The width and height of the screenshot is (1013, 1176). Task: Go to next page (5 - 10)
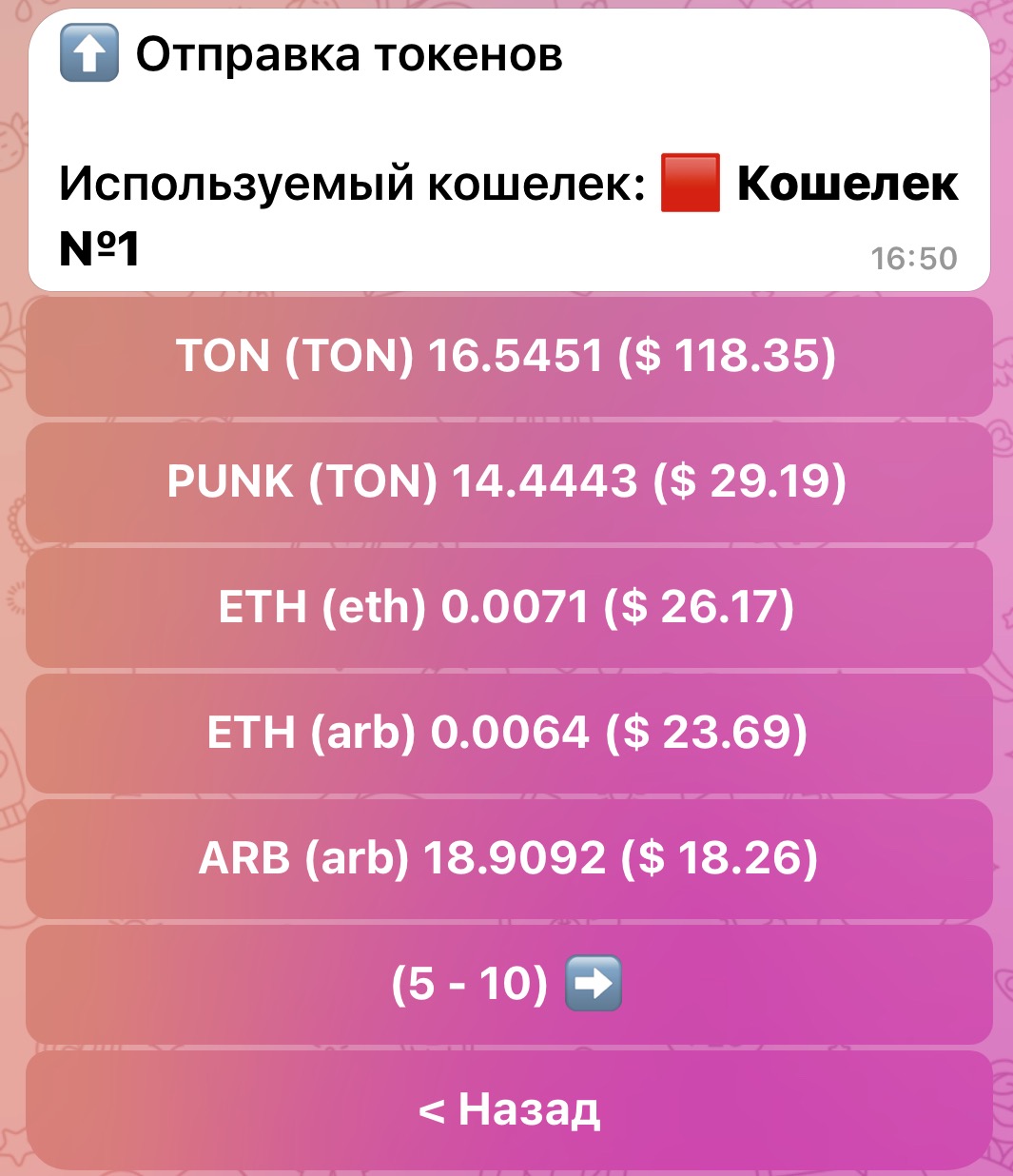(506, 984)
